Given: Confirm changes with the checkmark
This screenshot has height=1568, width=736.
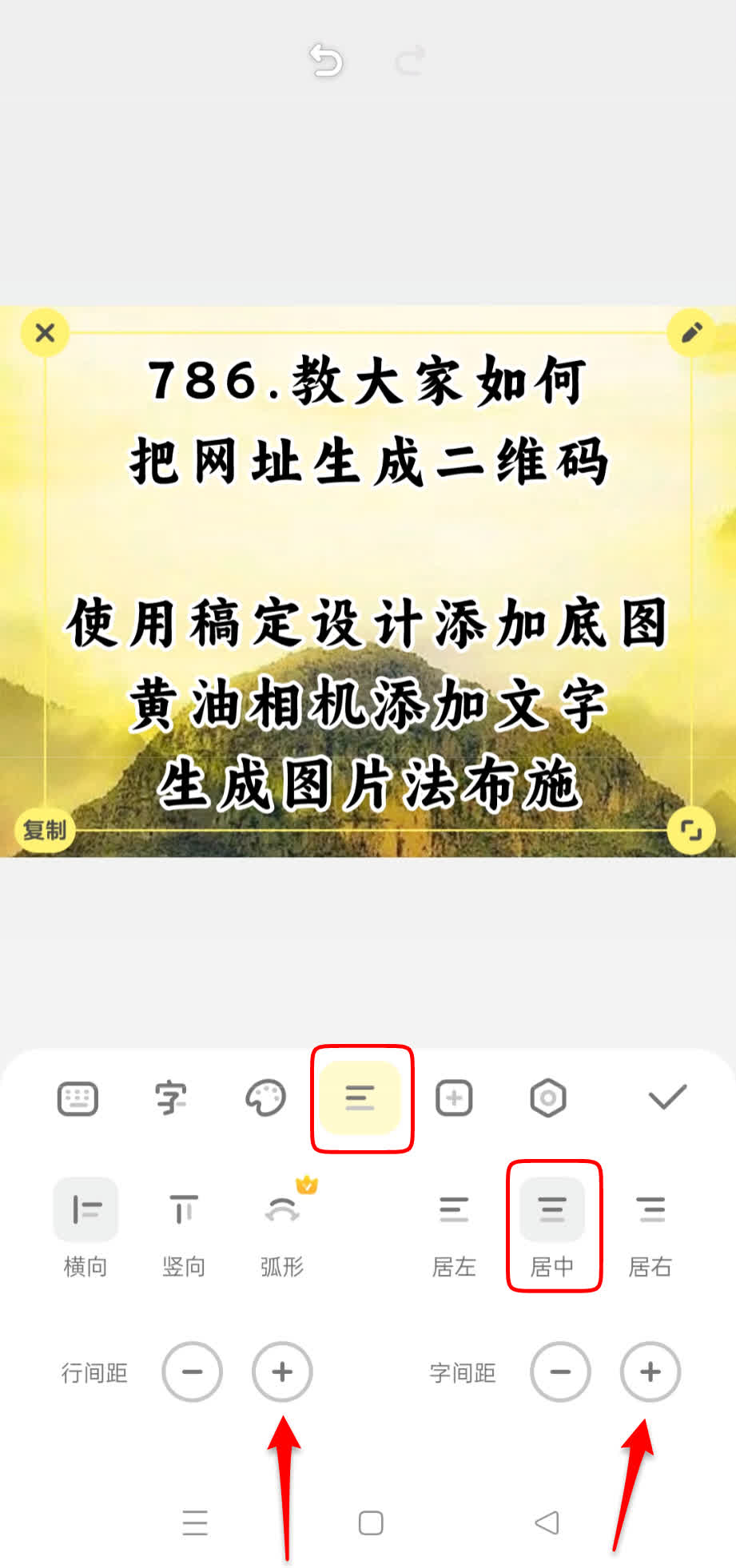Looking at the screenshot, I should point(667,1098).
